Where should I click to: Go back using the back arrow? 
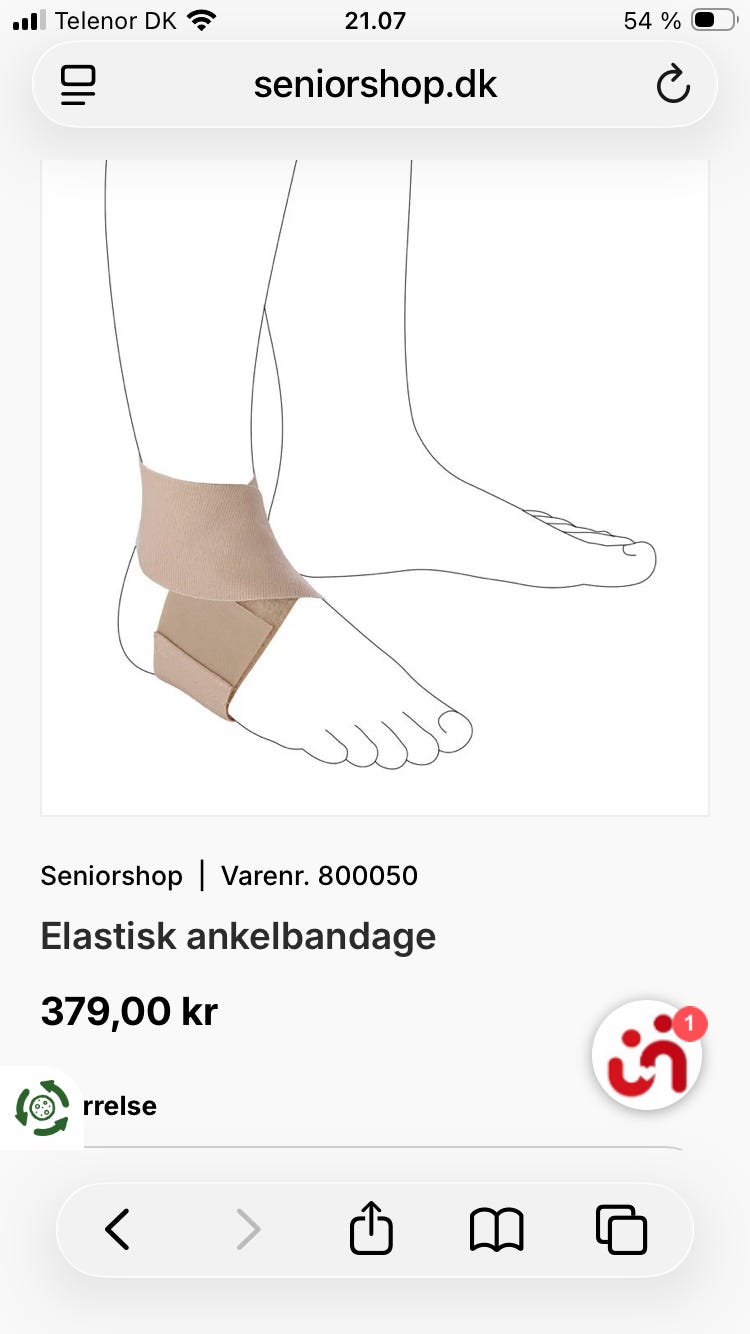117,1229
